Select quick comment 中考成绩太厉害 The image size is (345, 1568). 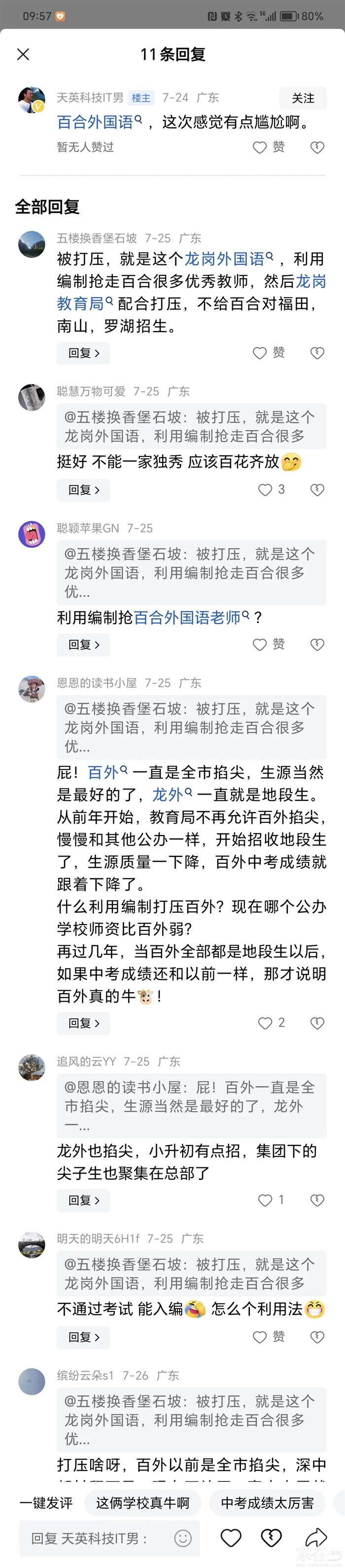point(267,1503)
